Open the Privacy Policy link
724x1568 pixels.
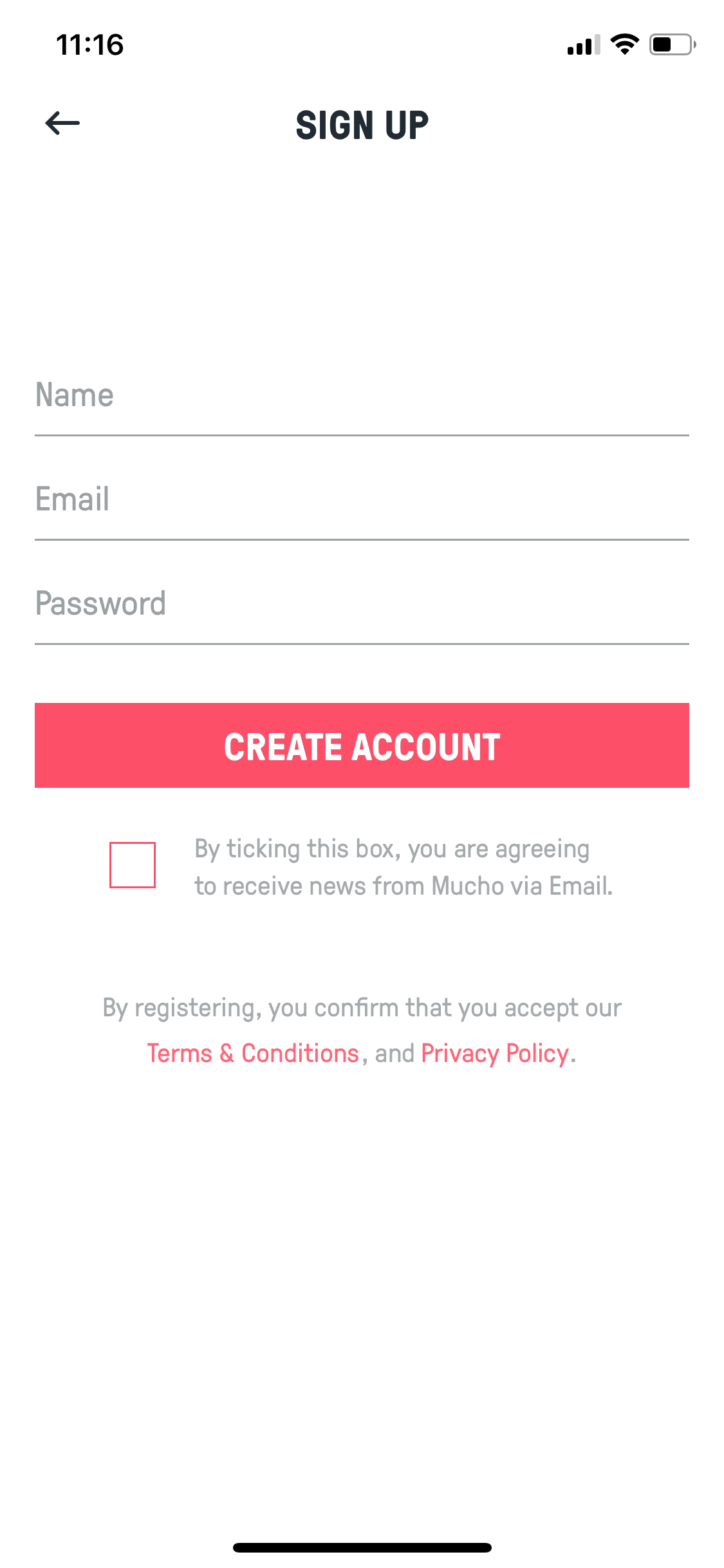click(x=495, y=1054)
